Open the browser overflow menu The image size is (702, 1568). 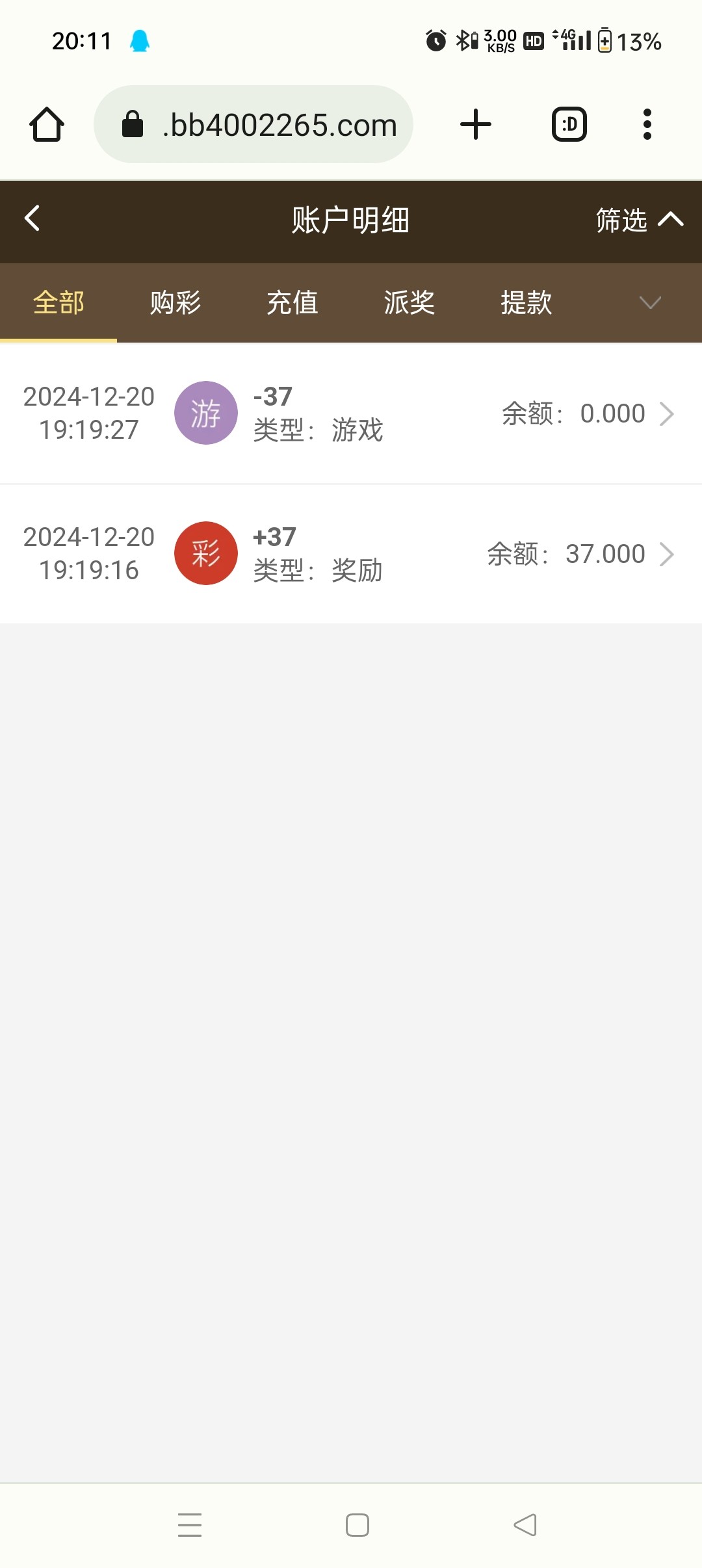[x=647, y=124]
